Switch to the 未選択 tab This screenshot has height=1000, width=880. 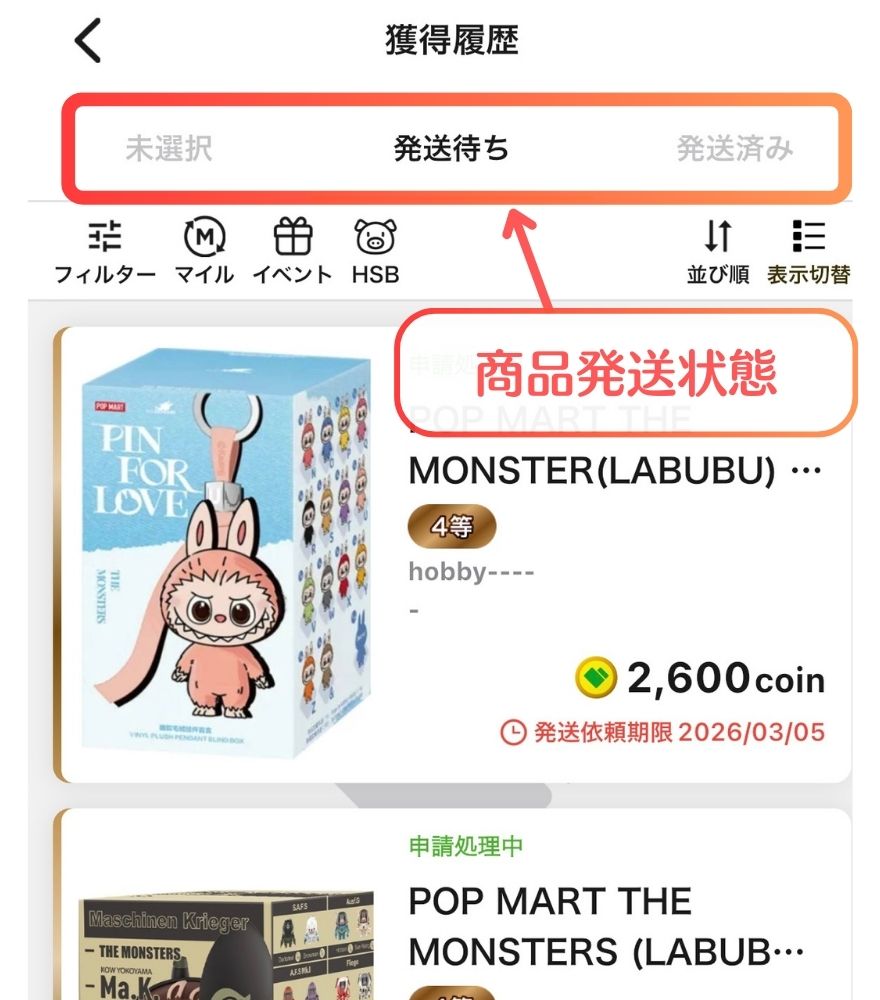(169, 149)
